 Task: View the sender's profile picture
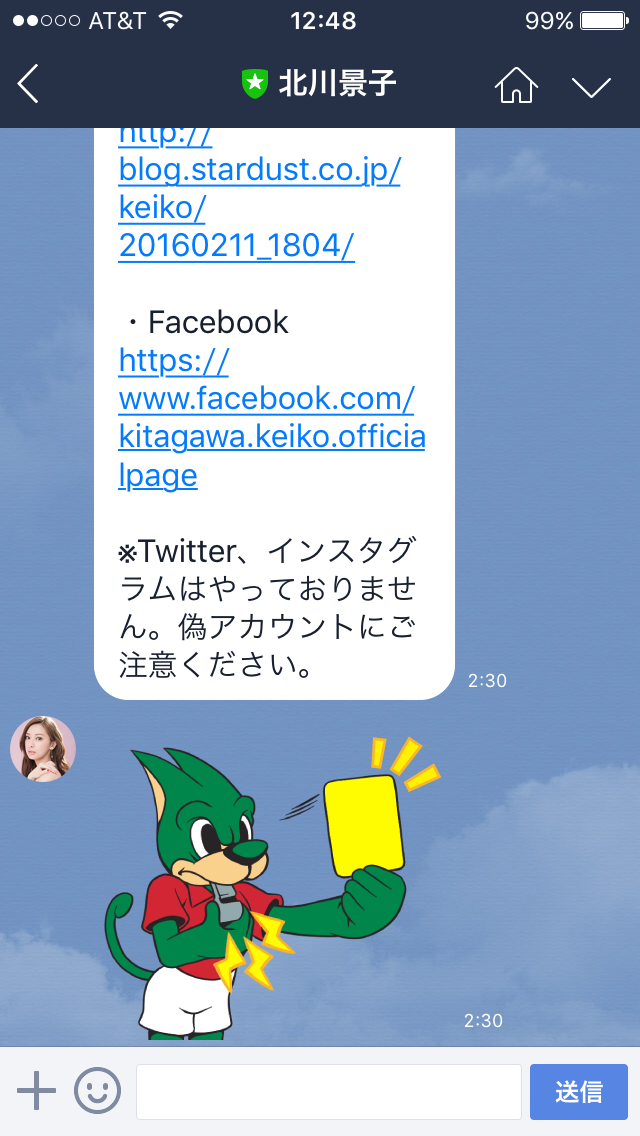(x=43, y=749)
